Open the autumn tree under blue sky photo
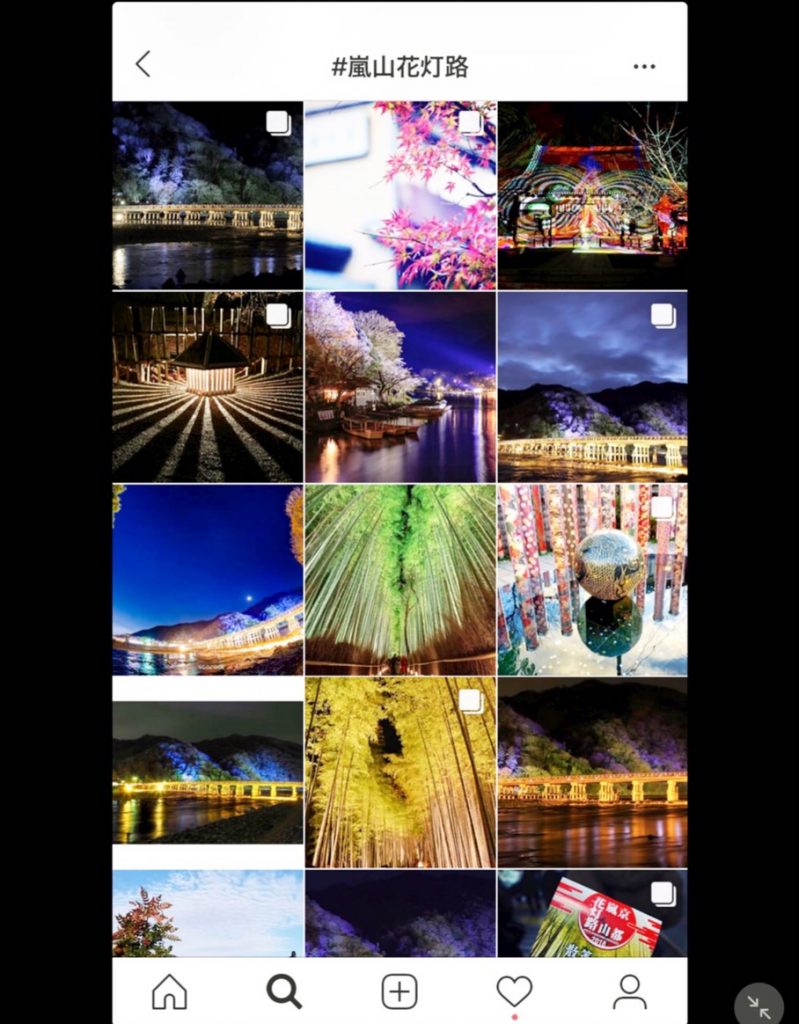The width and height of the screenshot is (799, 1024). (x=207, y=915)
